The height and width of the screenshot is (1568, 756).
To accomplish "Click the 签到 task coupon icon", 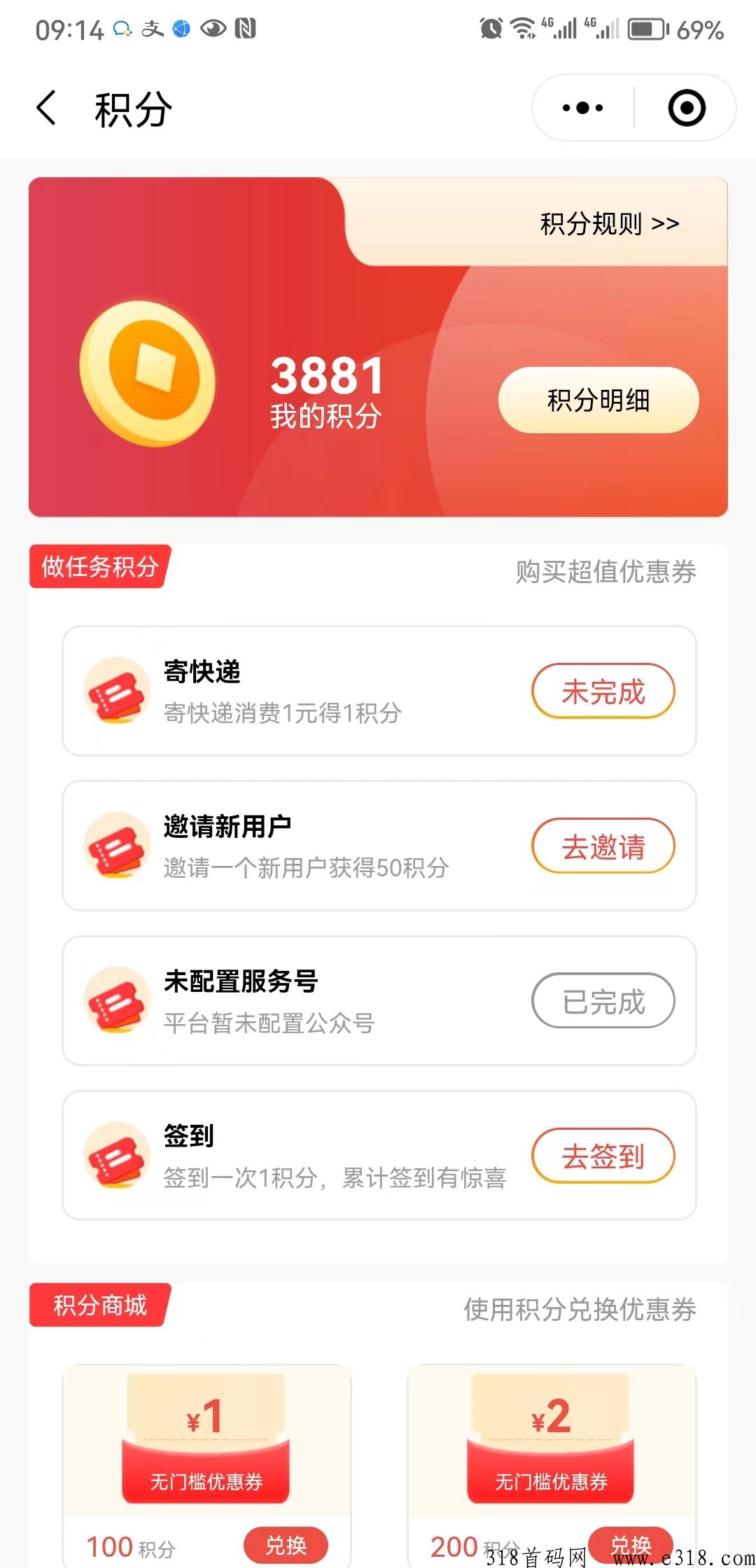I will [x=118, y=1155].
